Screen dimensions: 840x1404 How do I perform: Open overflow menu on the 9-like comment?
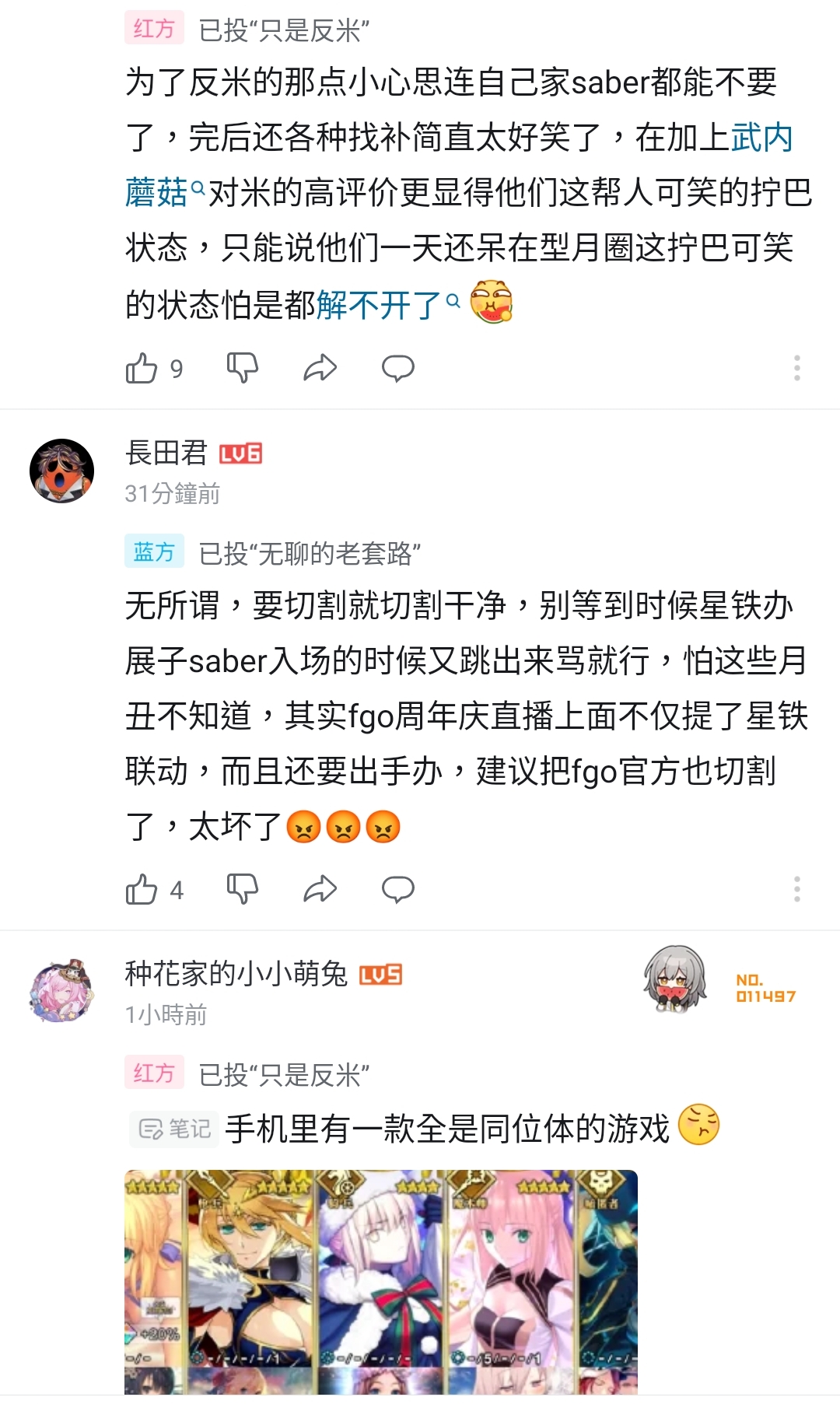[x=796, y=368]
